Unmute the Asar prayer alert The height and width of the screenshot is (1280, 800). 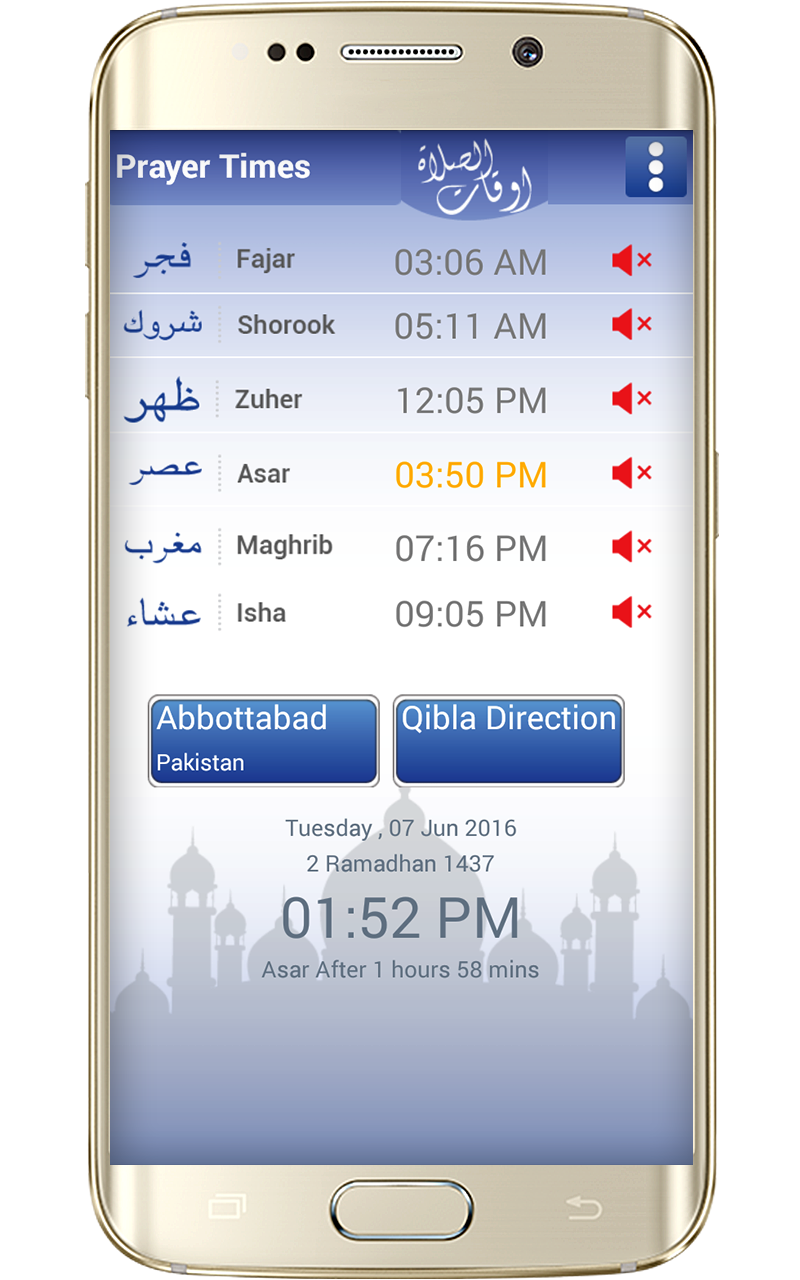pos(632,473)
